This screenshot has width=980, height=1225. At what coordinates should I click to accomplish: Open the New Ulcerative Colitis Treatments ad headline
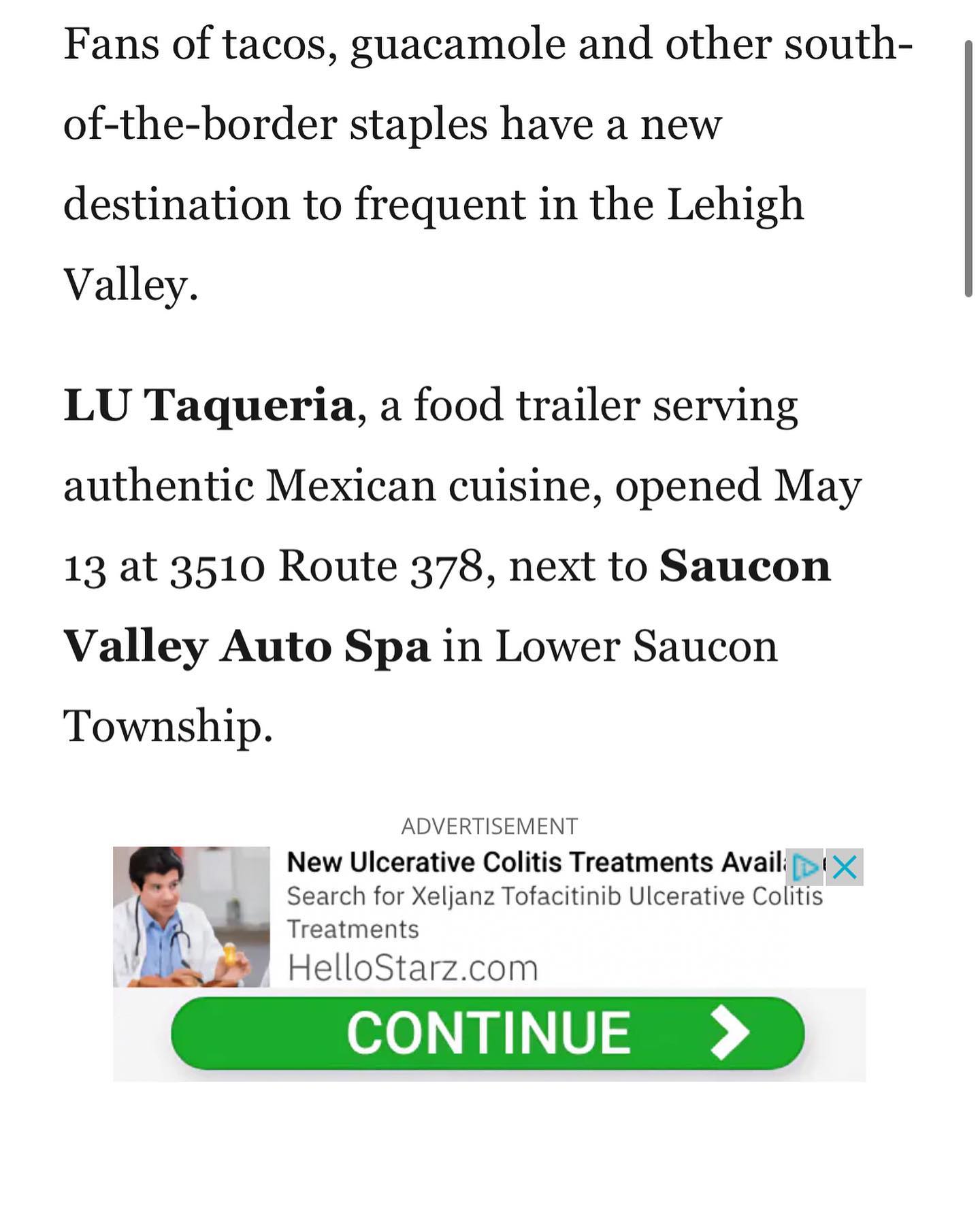point(535,862)
